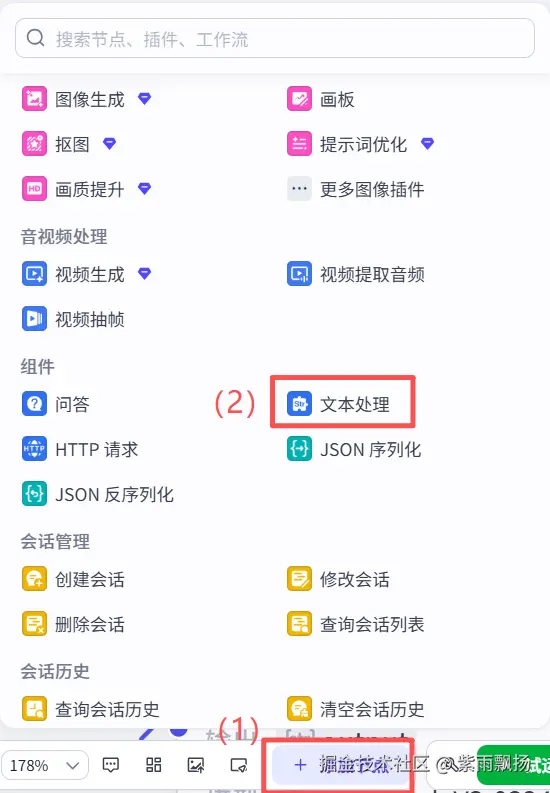Screen dimensions: 550x793
Task: Choose the 抠图 node
Action: point(69,144)
